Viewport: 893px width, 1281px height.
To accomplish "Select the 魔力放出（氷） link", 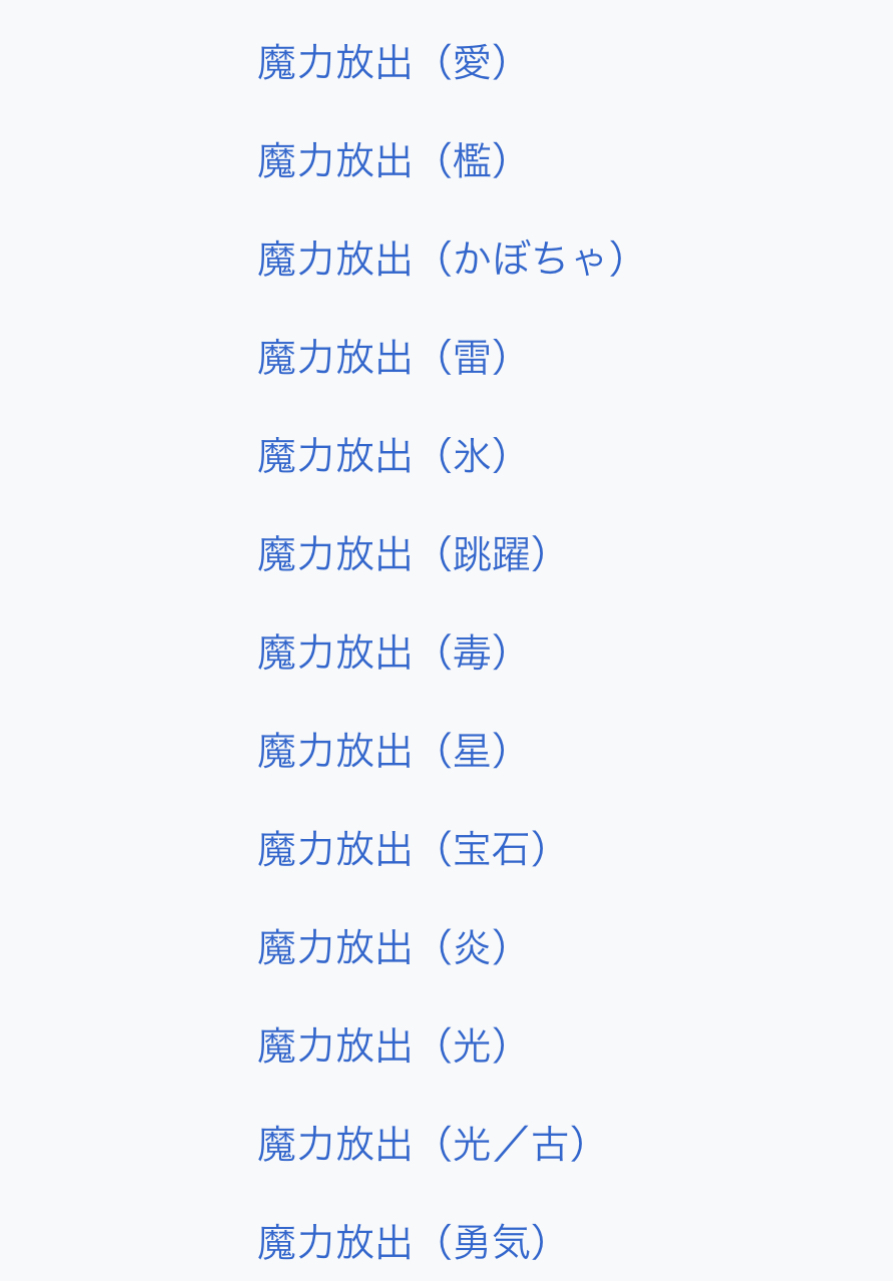I will [383, 455].
